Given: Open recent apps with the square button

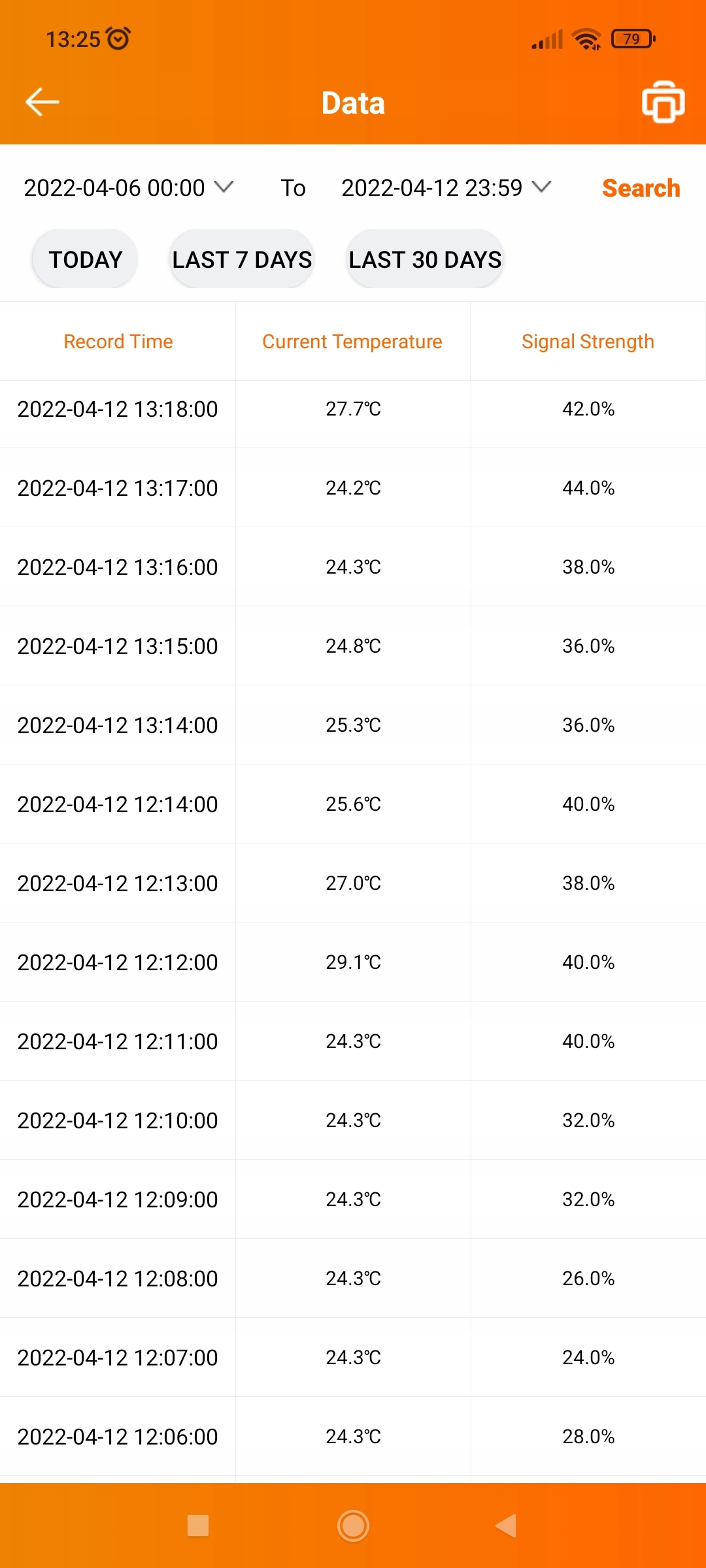Looking at the screenshot, I should coord(198,1526).
